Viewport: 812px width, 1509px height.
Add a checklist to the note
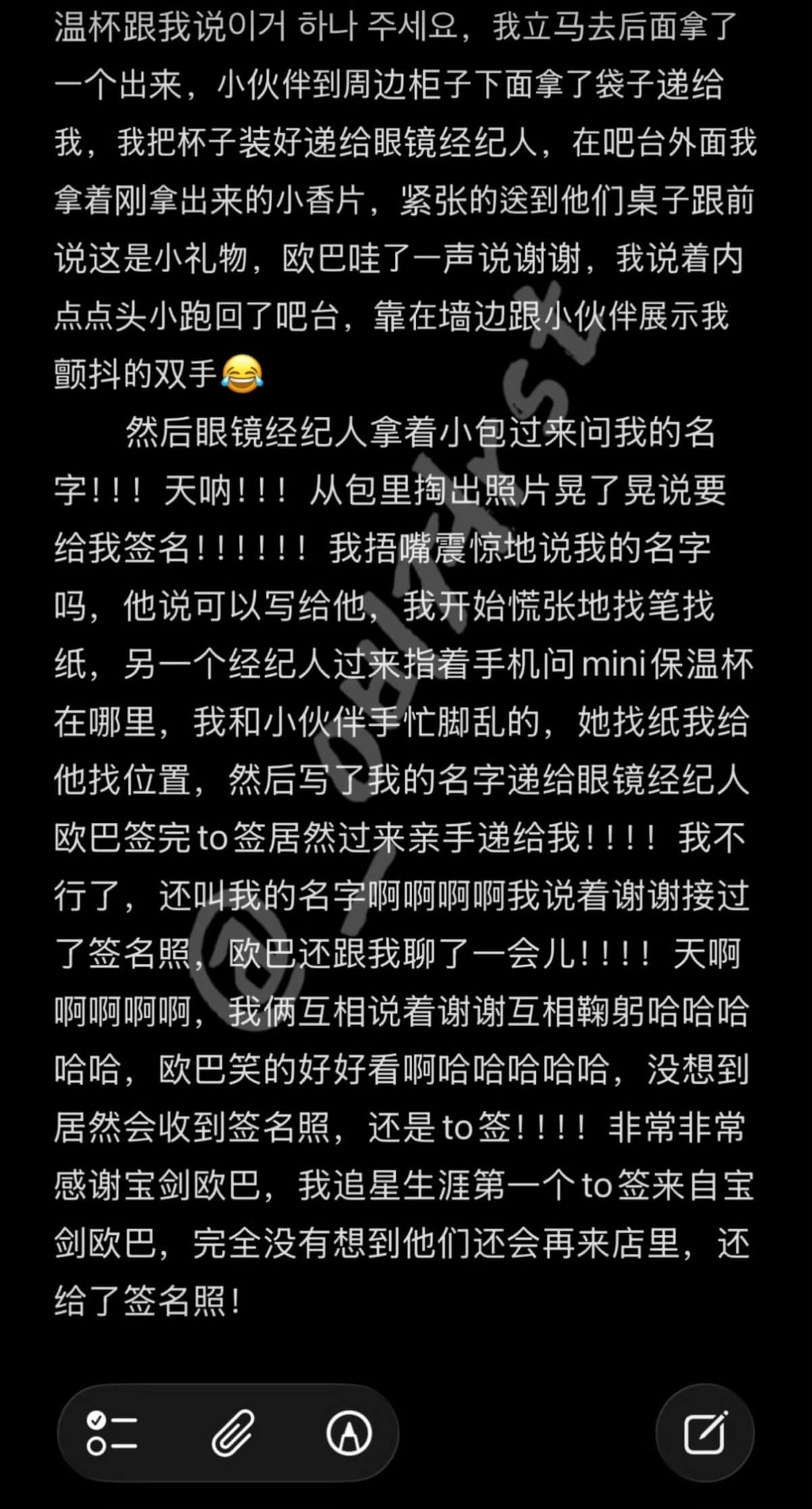tap(112, 1433)
